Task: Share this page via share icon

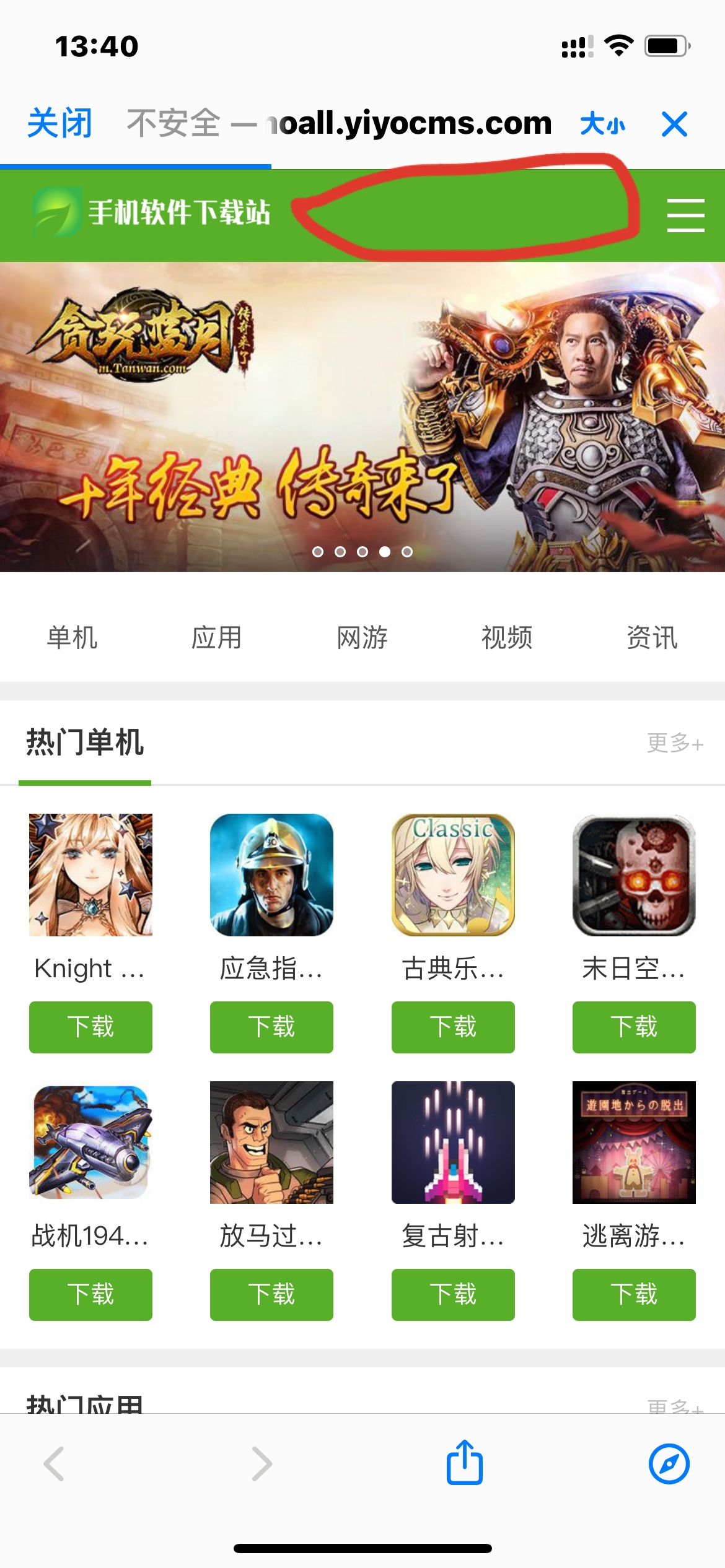Action: [465, 1463]
